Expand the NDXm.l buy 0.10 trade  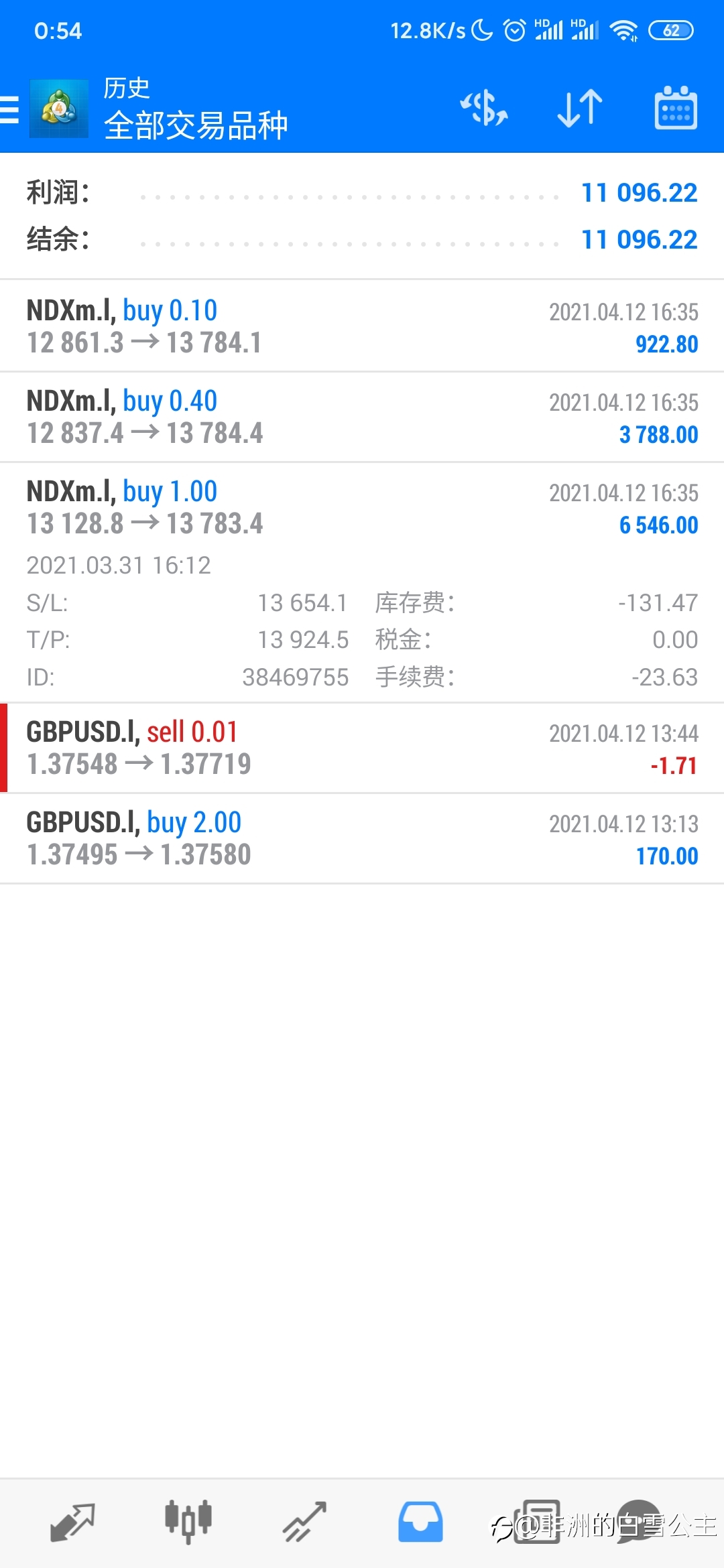(x=362, y=326)
